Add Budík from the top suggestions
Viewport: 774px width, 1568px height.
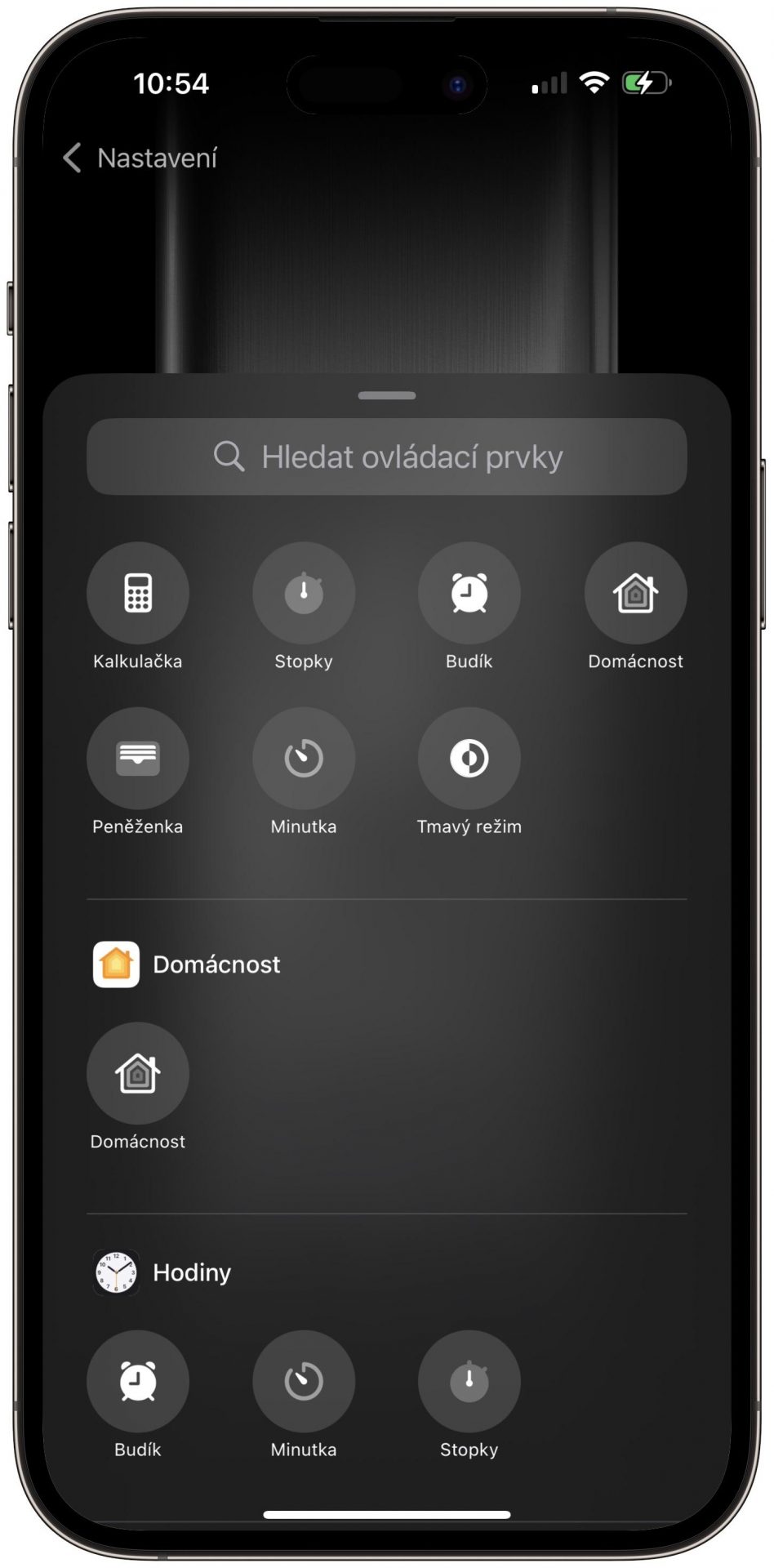tap(469, 594)
